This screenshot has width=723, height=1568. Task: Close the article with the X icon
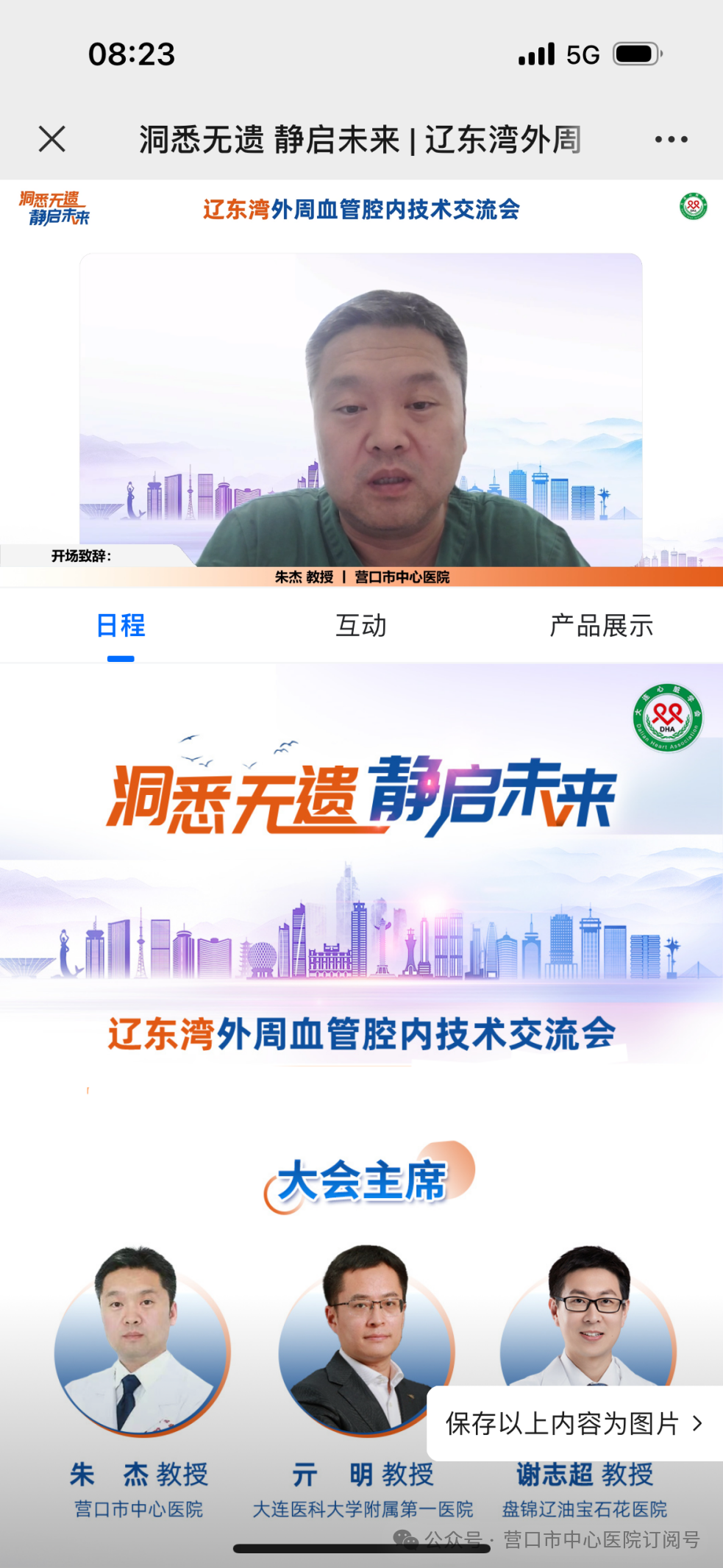click(51, 138)
